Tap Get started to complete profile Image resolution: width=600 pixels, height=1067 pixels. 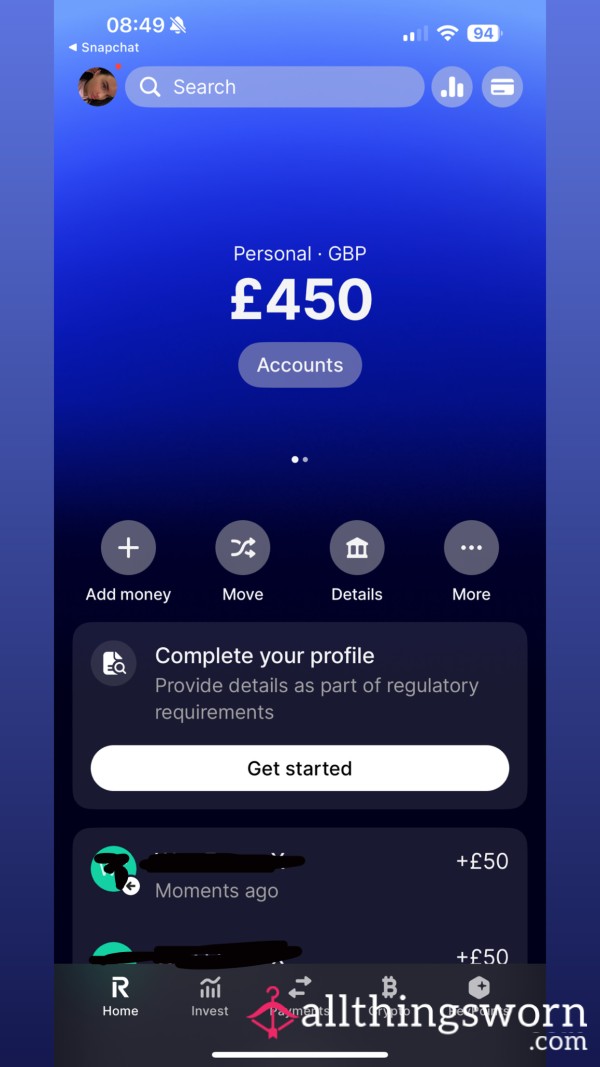pyautogui.click(x=300, y=768)
